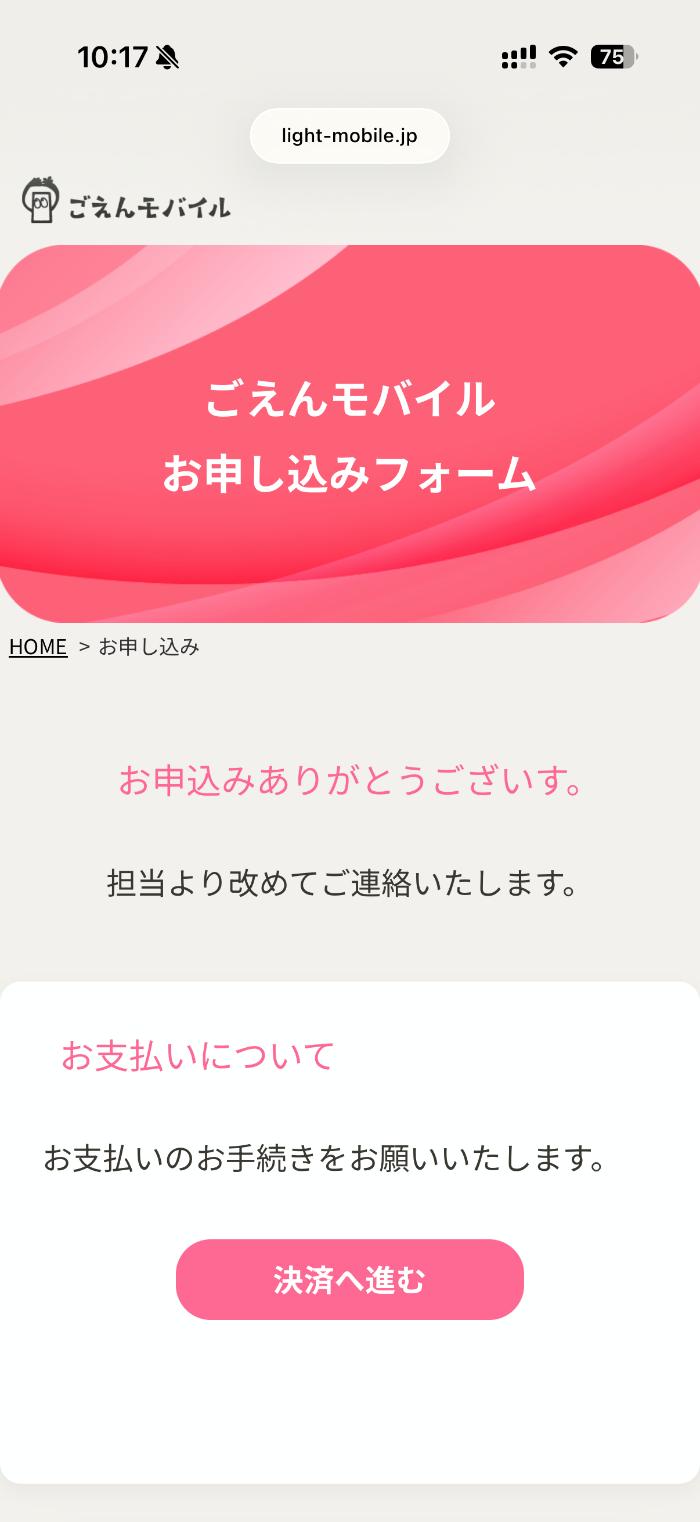The image size is (700, 1522).
Task: Open the ごえんモバイル site logo
Action: point(126,201)
